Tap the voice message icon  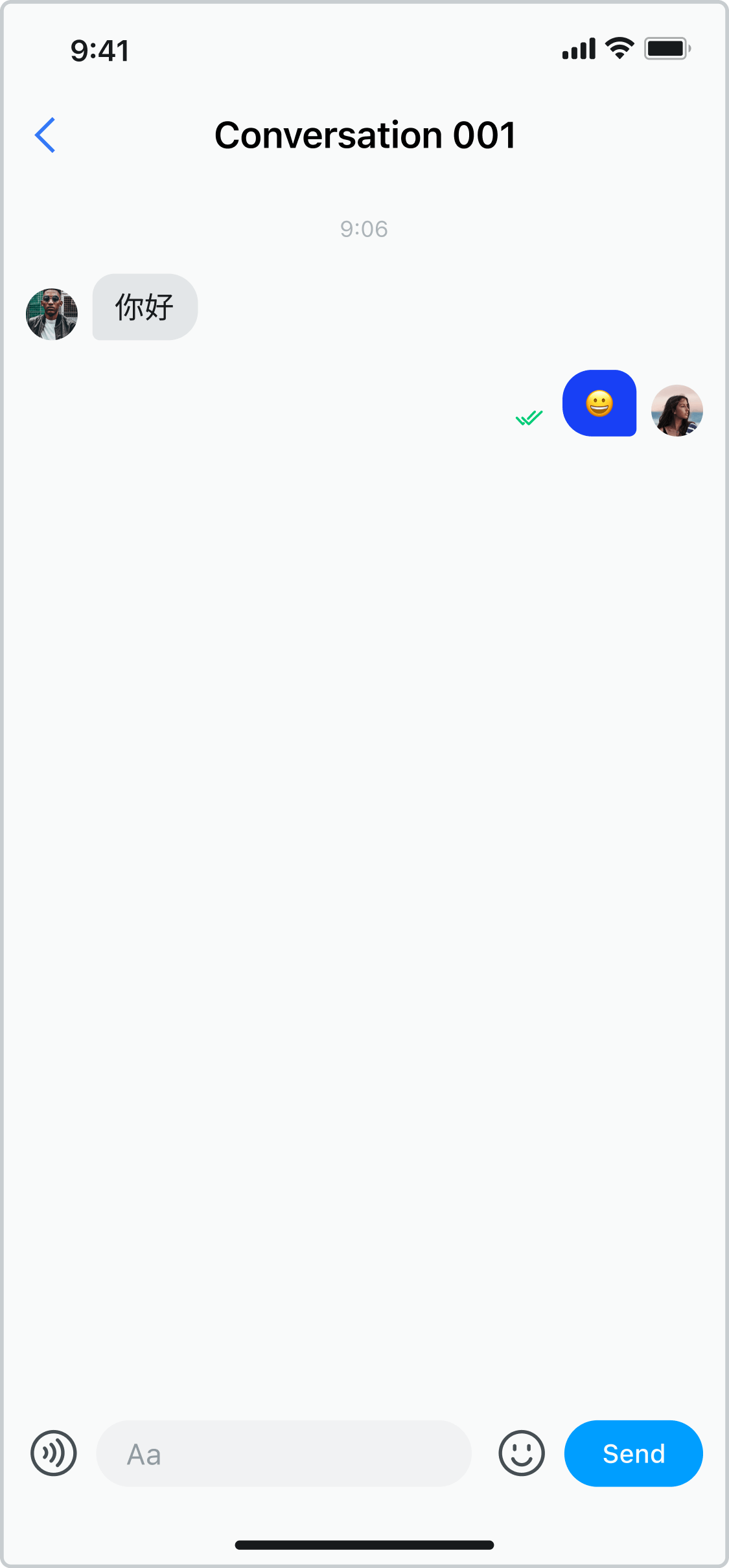tap(54, 1453)
